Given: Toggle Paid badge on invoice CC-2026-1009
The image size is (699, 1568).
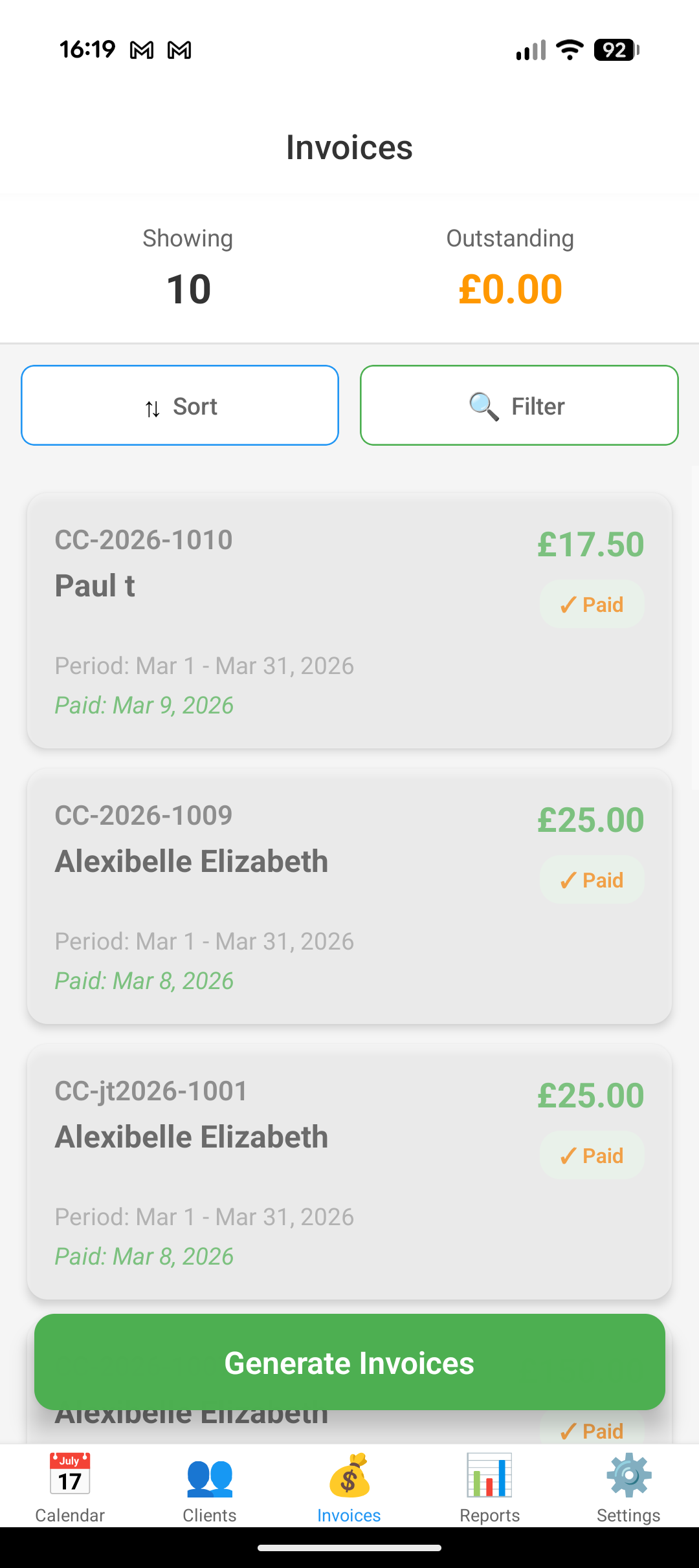Looking at the screenshot, I should point(592,879).
